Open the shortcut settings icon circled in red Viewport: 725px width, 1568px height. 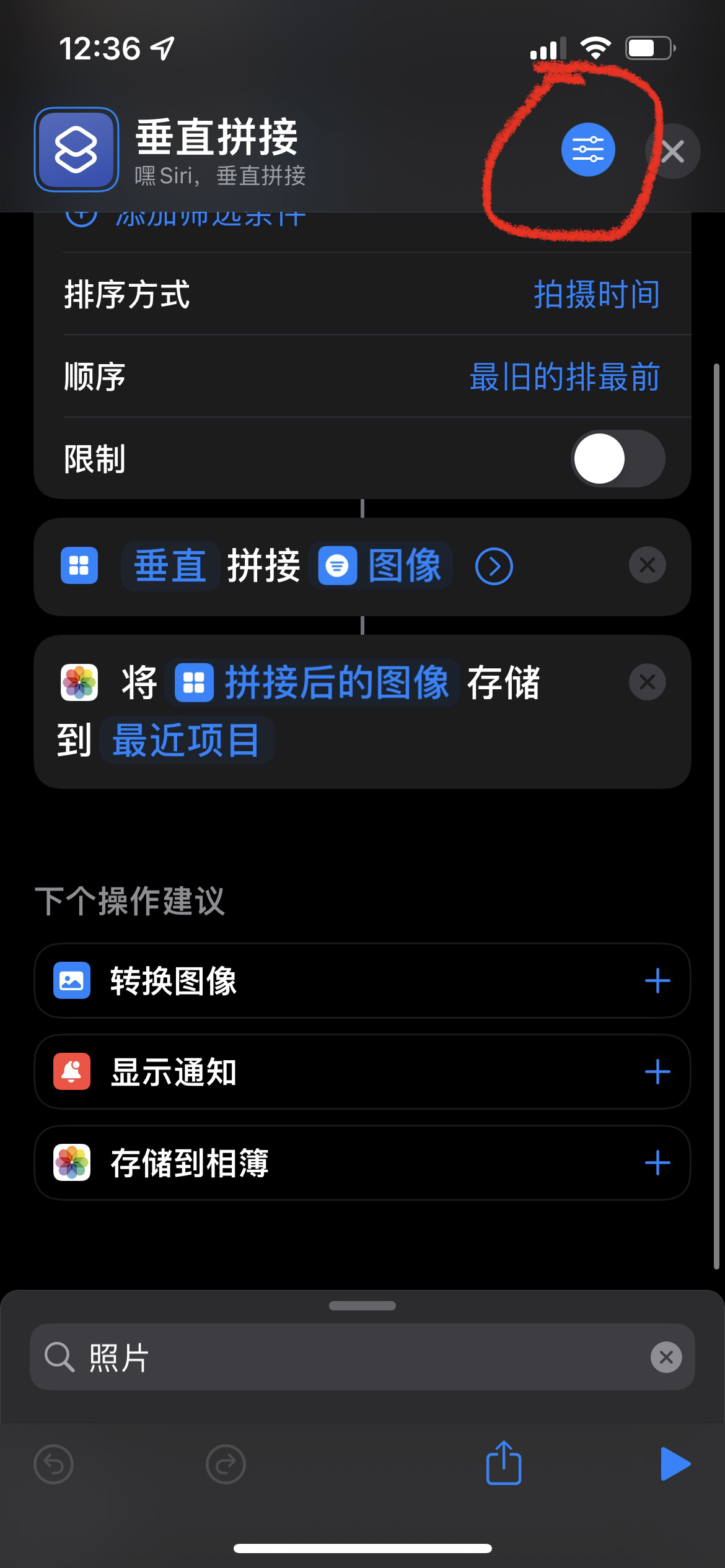click(587, 150)
